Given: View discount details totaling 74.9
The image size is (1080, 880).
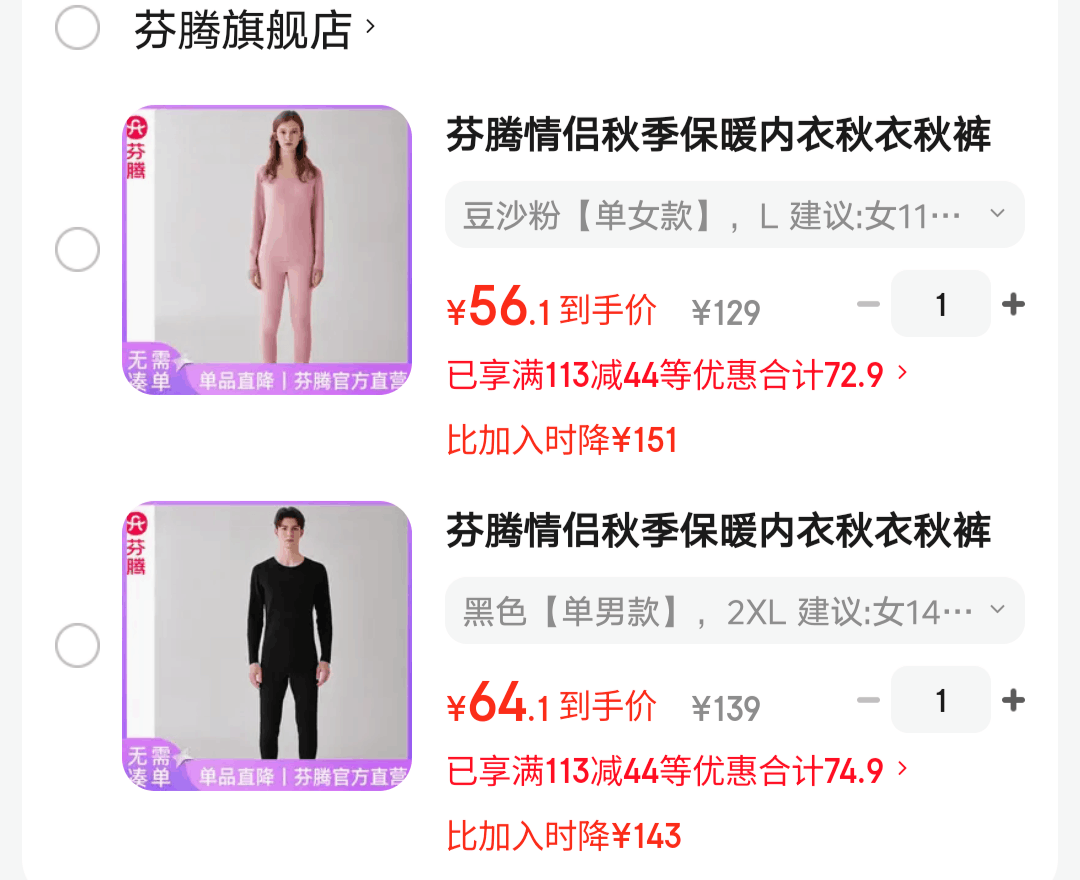Looking at the screenshot, I should coord(678,771).
